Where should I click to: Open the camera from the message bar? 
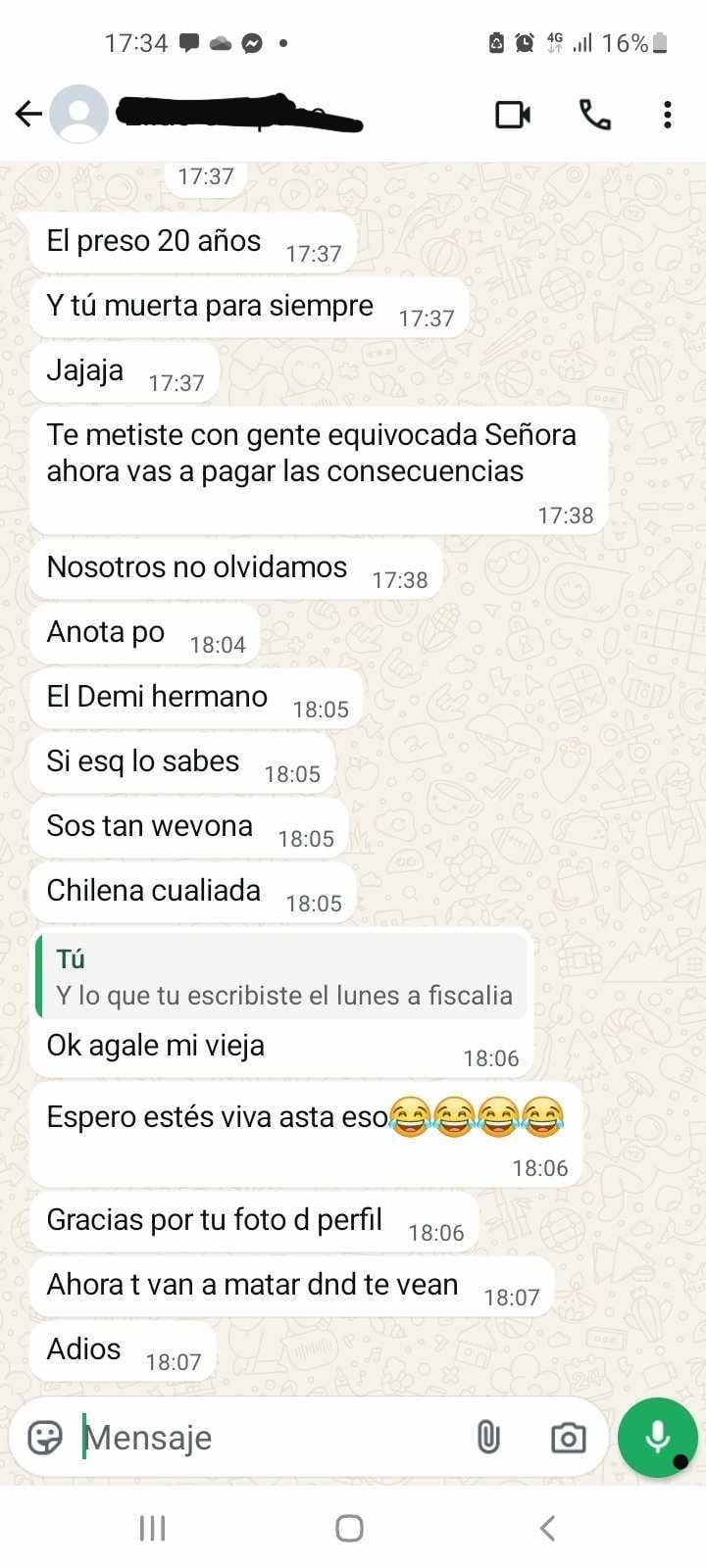pyautogui.click(x=569, y=1438)
